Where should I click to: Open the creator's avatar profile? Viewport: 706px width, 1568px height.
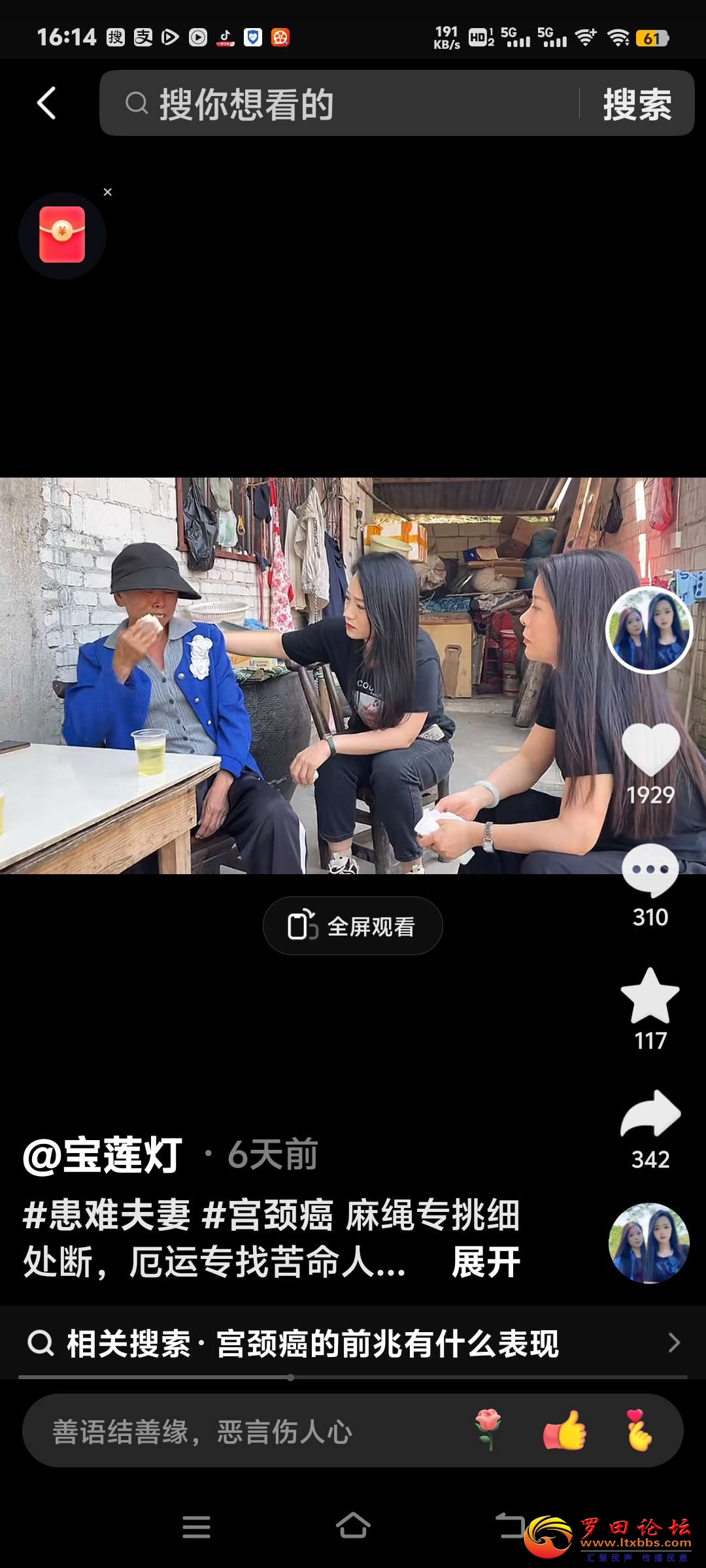649,630
